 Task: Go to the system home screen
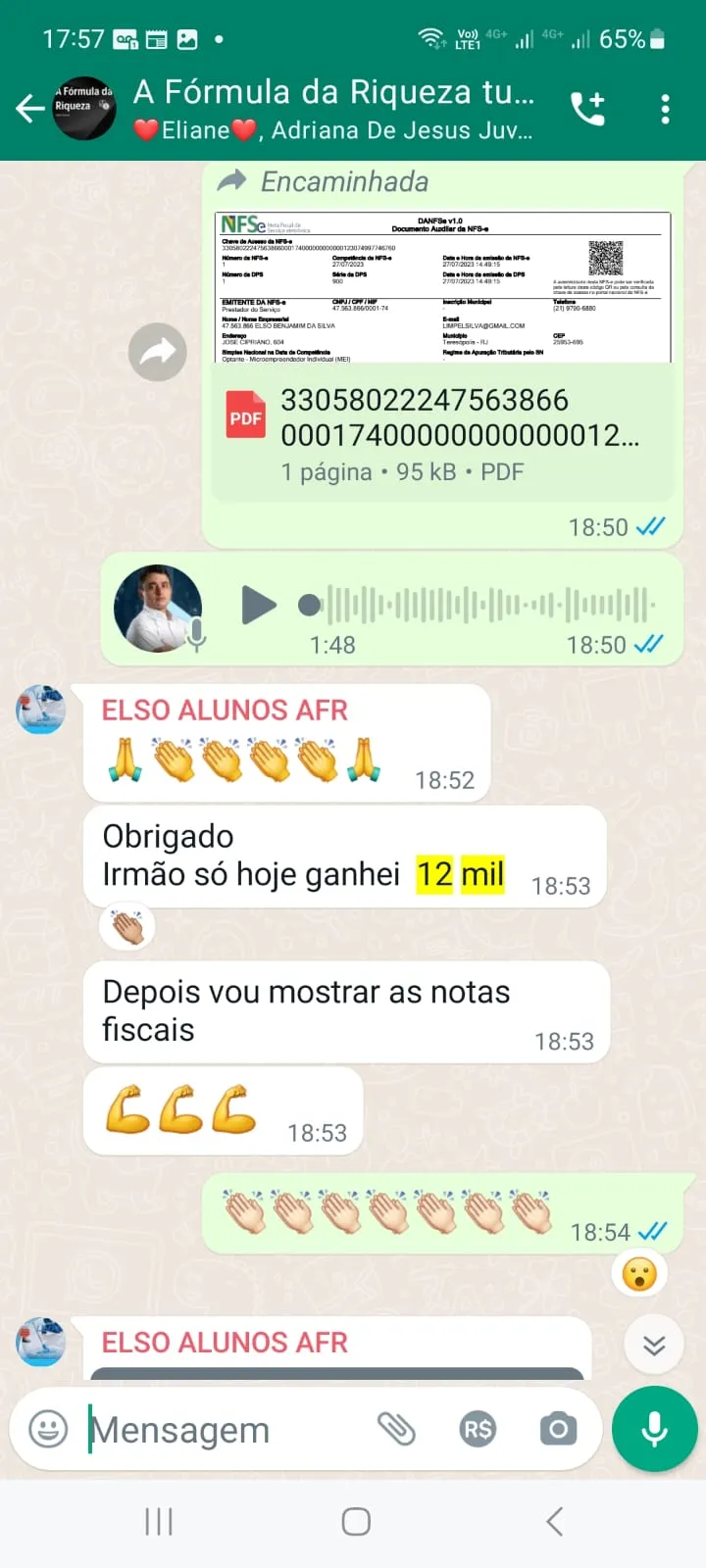pyautogui.click(x=355, y=1521)
